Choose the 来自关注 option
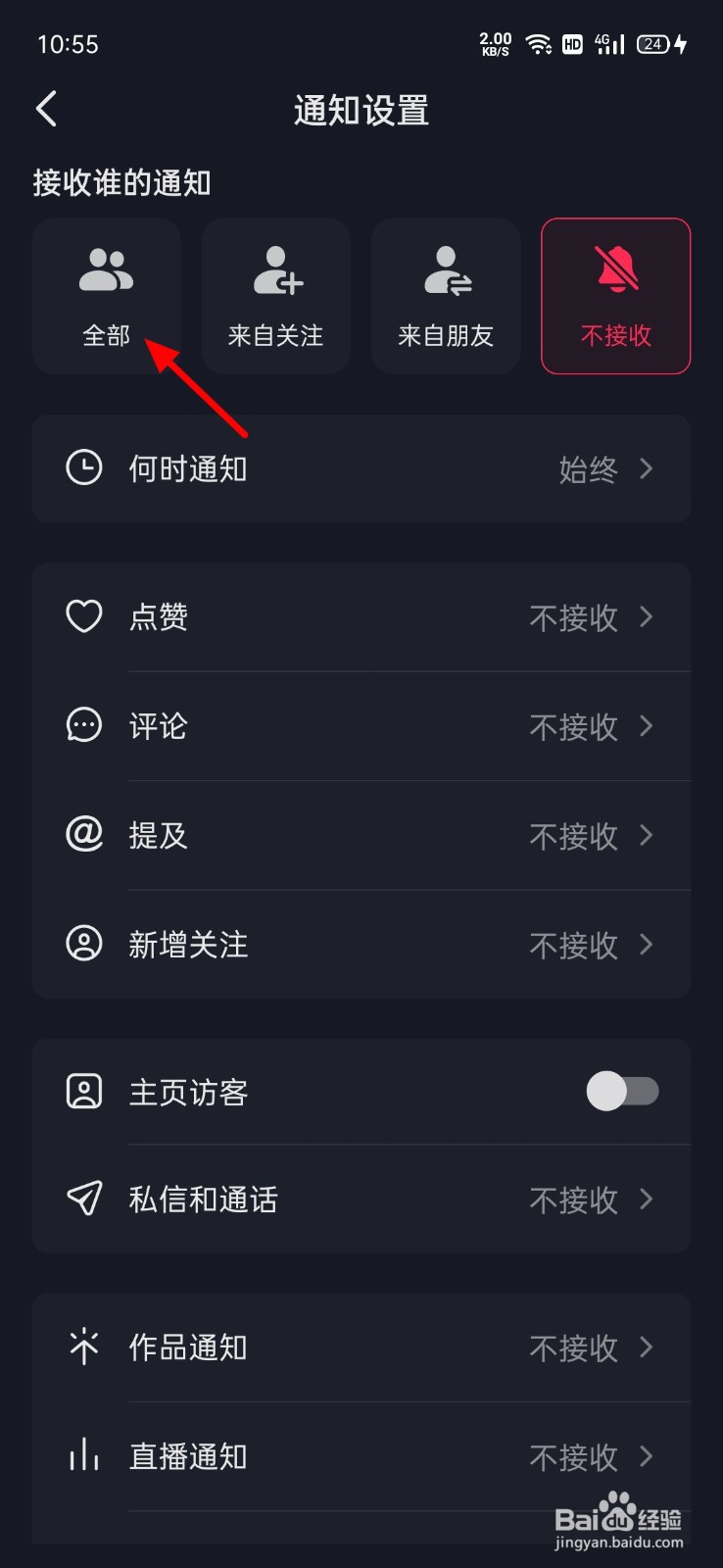This screenshot has width=723, height=1568. [x=276, y=296]
